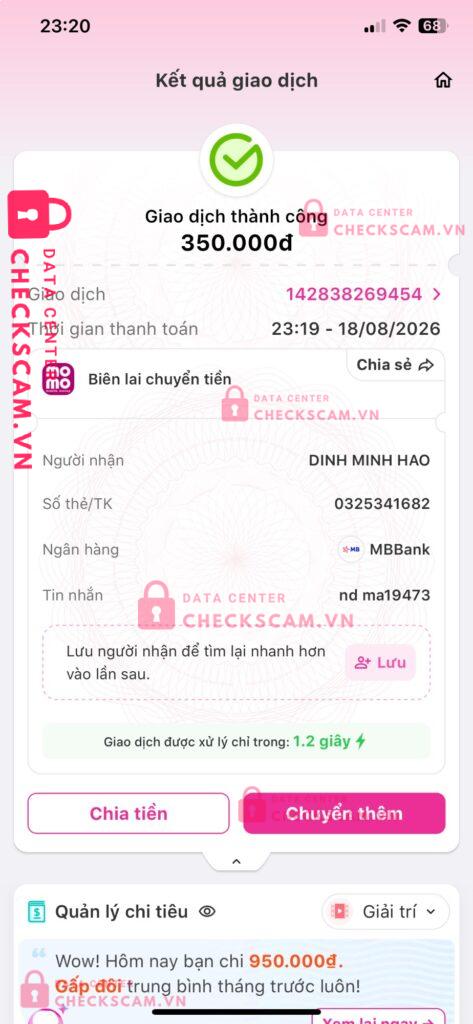The height and width of the screenshot is (1024, 473).
Task: Open the Giải trí category dropdown
Action: (x=386, y=911)
